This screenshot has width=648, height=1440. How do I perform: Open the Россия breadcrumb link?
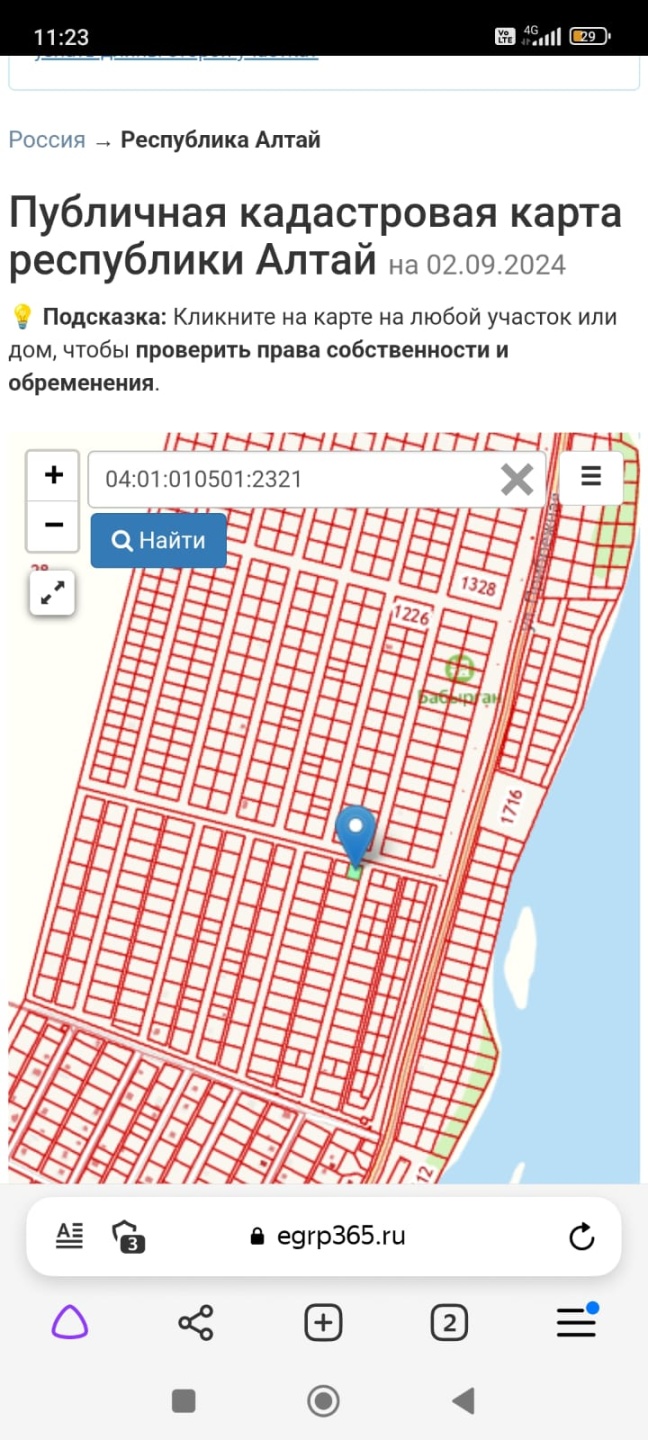pos(47,140)
